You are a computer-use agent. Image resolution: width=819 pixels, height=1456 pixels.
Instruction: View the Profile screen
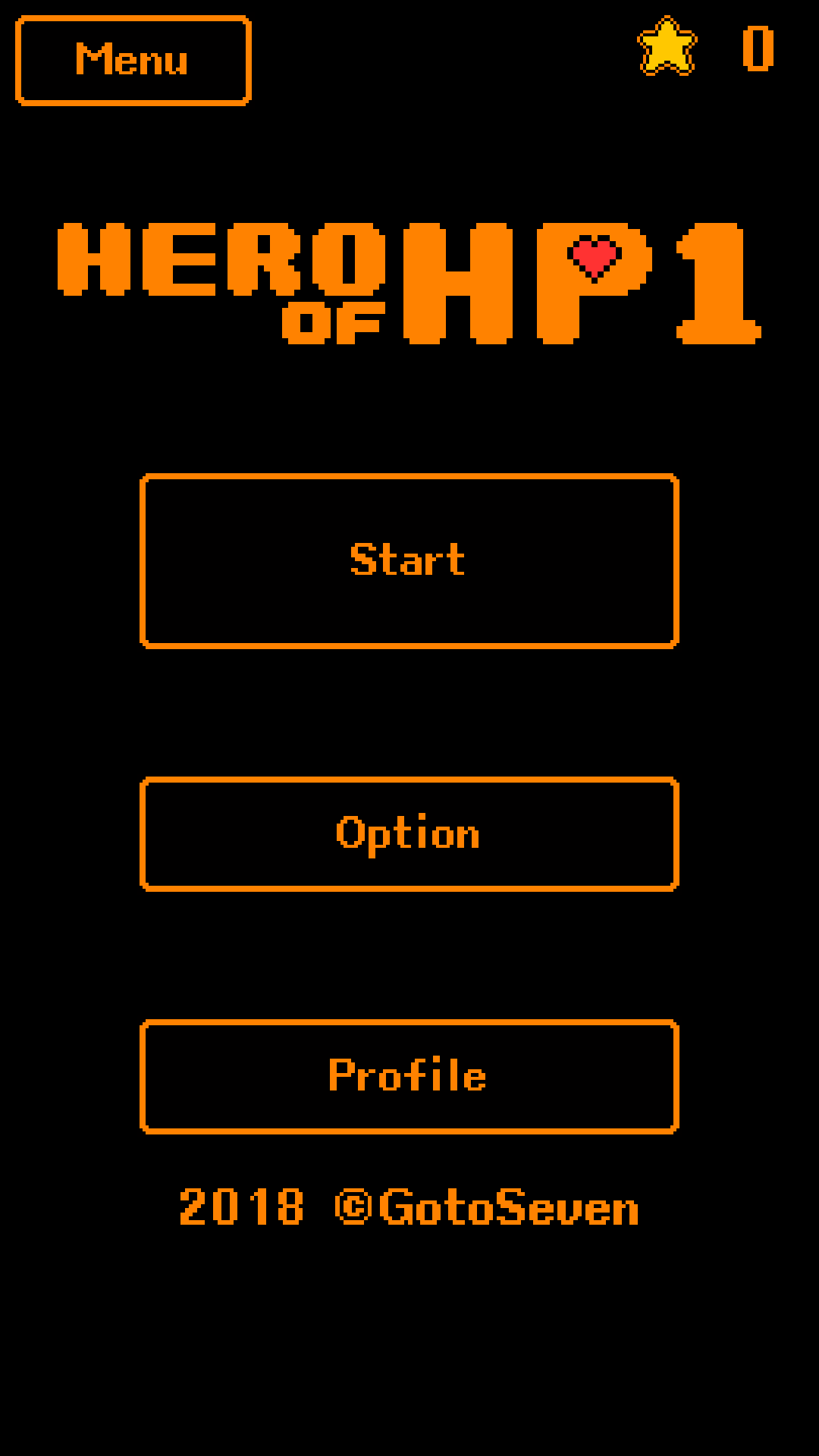coord(409,1077)
